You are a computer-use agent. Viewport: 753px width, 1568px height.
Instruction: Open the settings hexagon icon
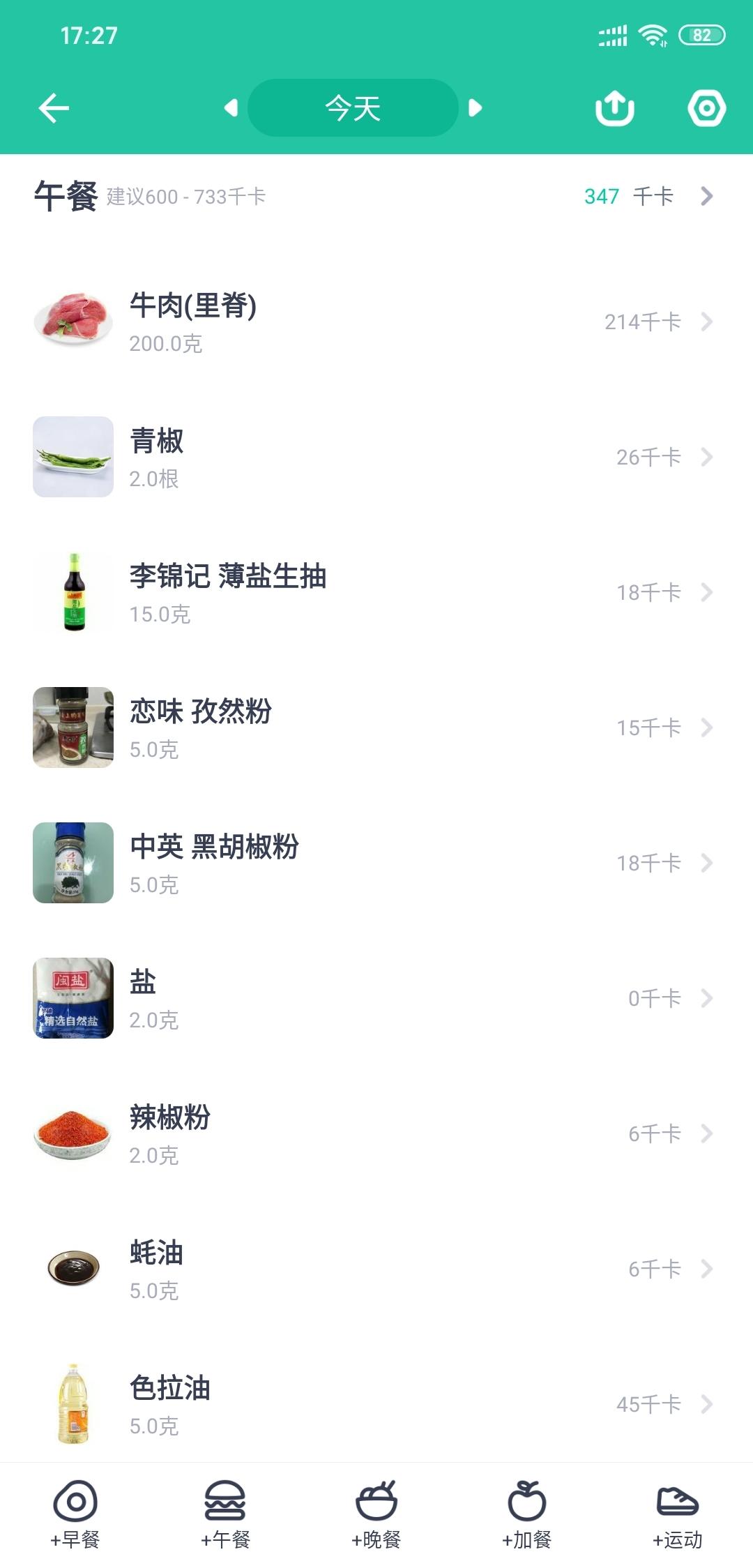pyautogui.click(x=706, y=108)
